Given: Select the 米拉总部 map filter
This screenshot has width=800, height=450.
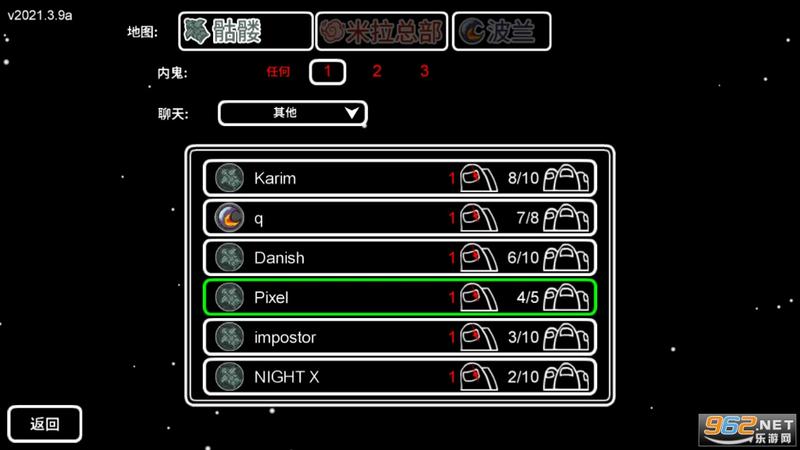Looking at the screenshot, I should click(x=381, y=32).
